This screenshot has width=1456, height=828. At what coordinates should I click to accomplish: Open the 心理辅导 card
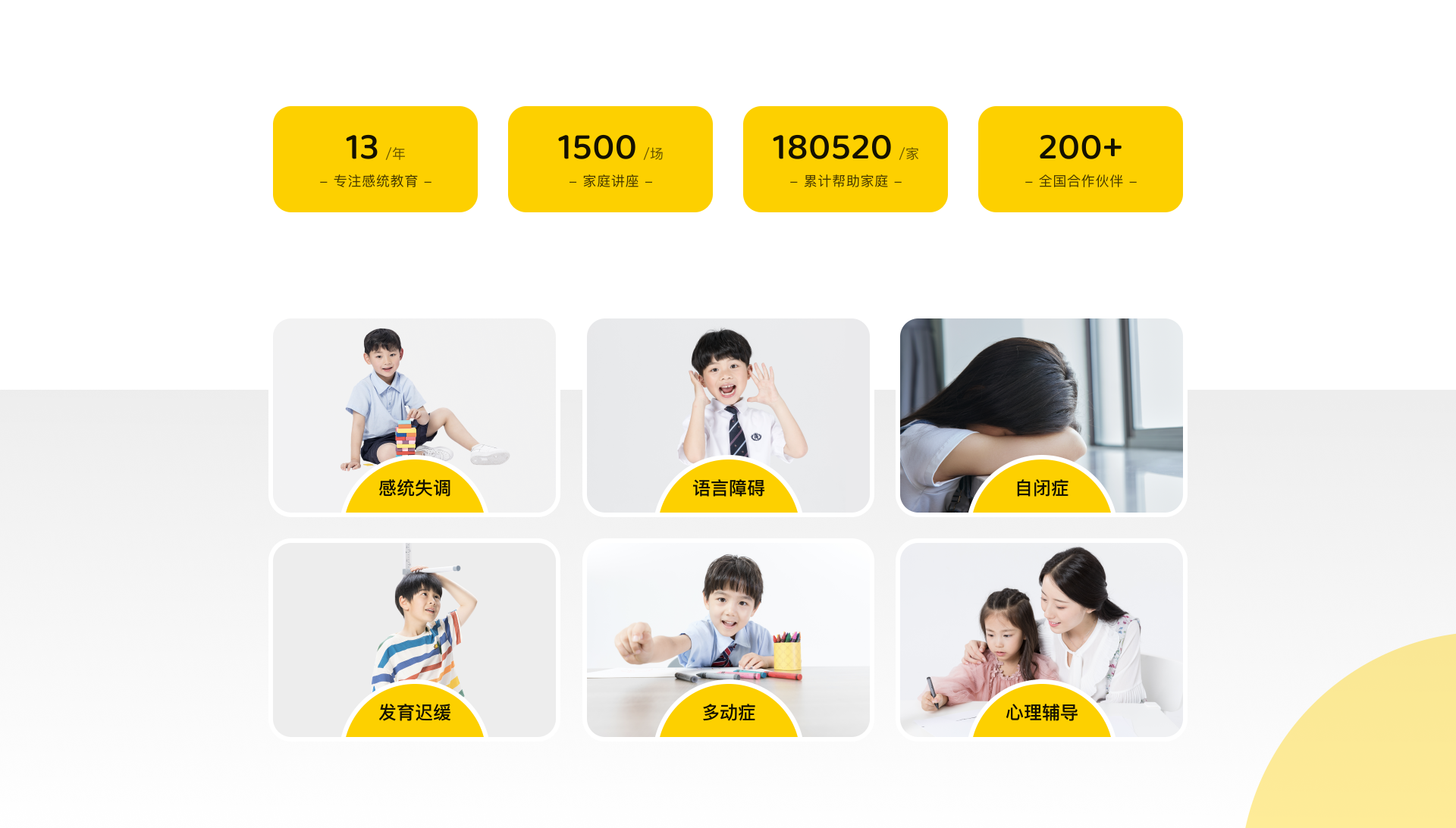[x=1041, y=639]
